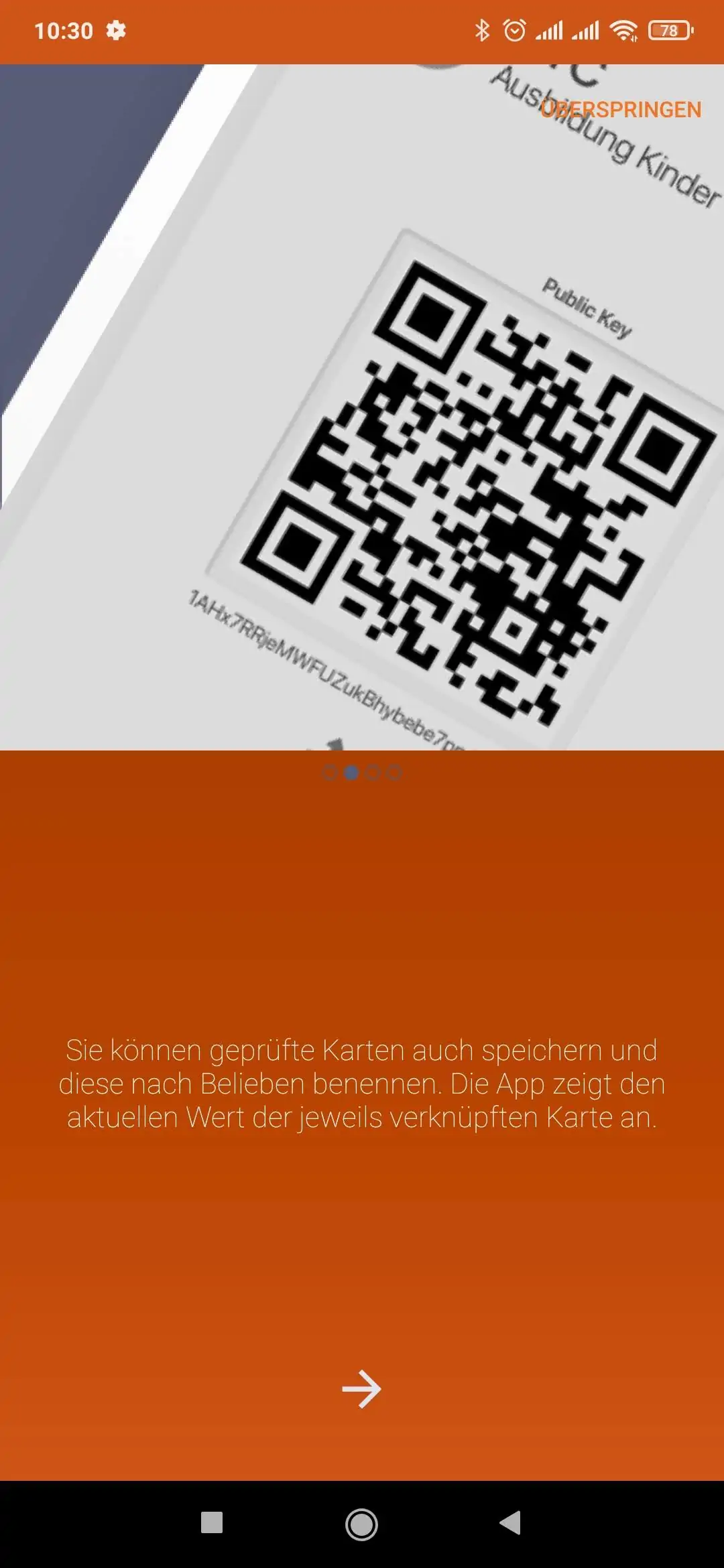Go back using the system back button
Screen dimensions: 724x1568
click(x=511, y=1522)
